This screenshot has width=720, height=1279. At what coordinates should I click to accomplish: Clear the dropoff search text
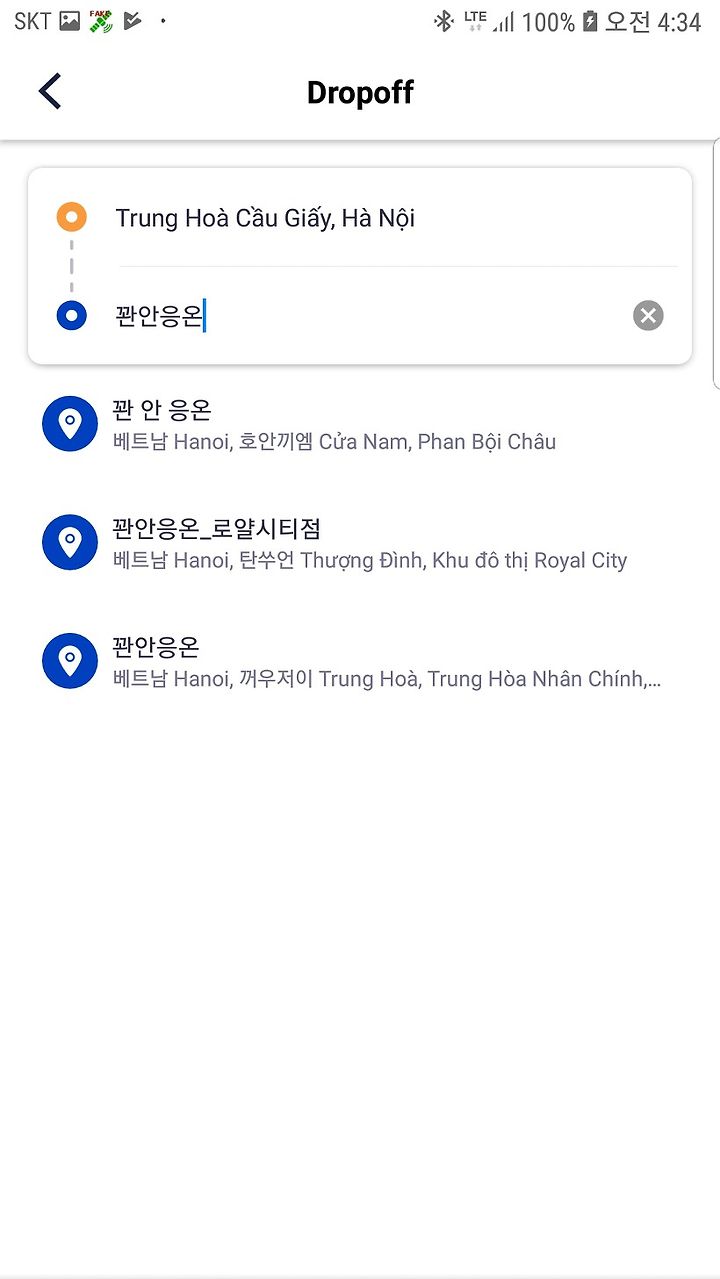(x=648, y=316)
